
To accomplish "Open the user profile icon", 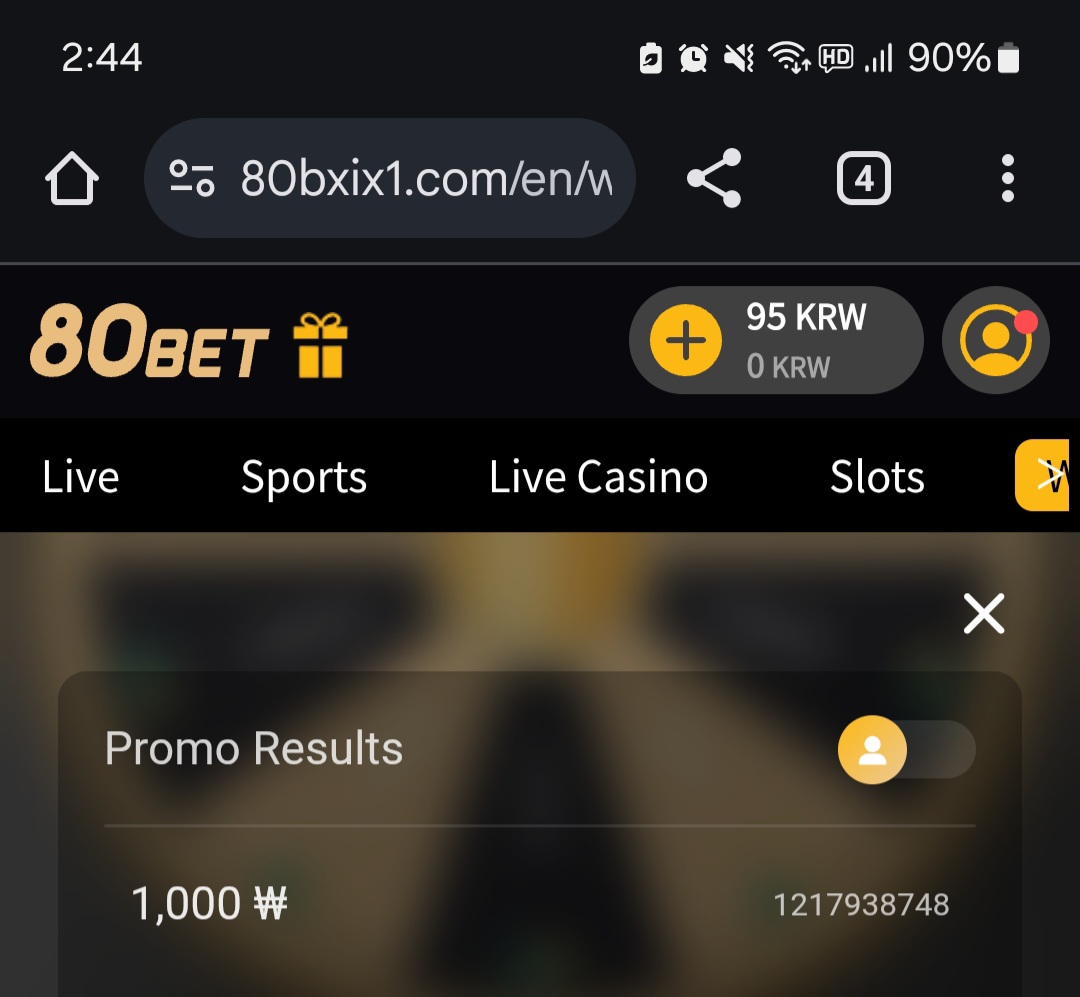I will click(995, 341).
